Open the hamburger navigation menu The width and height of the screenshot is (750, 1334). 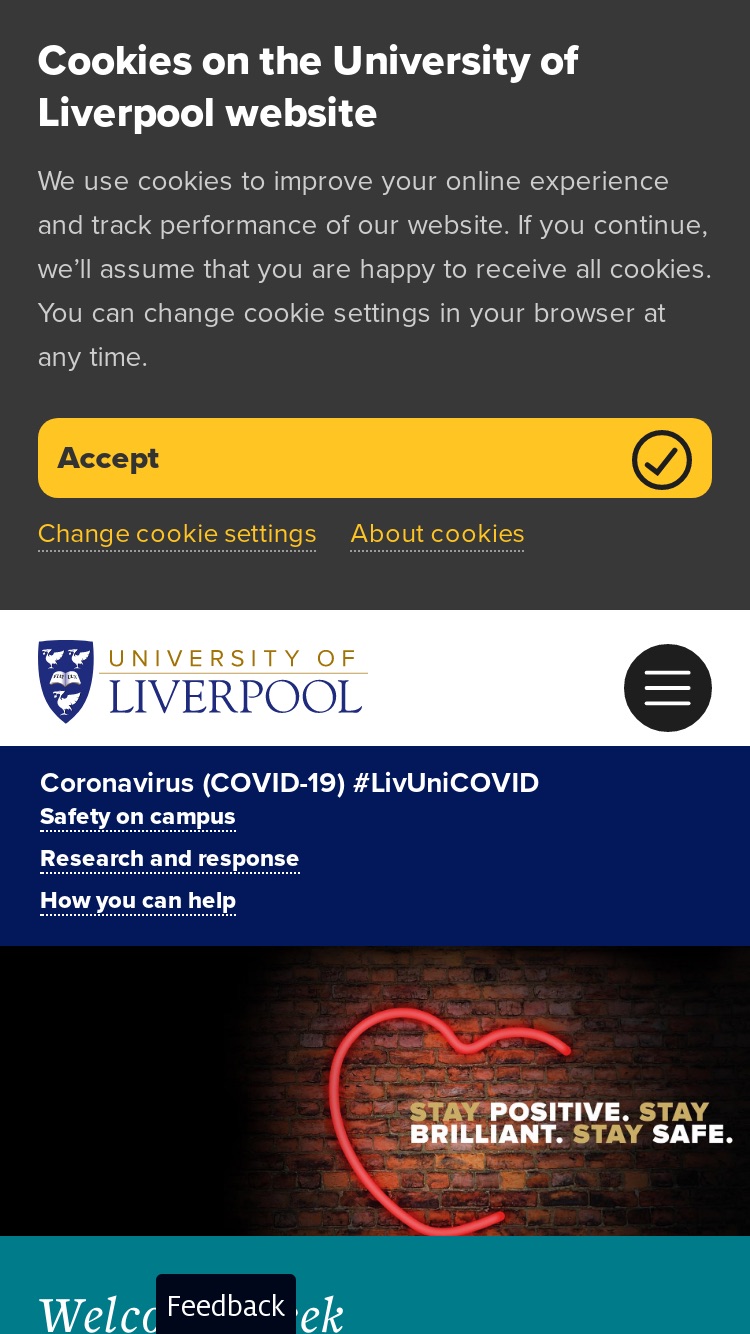point(668,688)
